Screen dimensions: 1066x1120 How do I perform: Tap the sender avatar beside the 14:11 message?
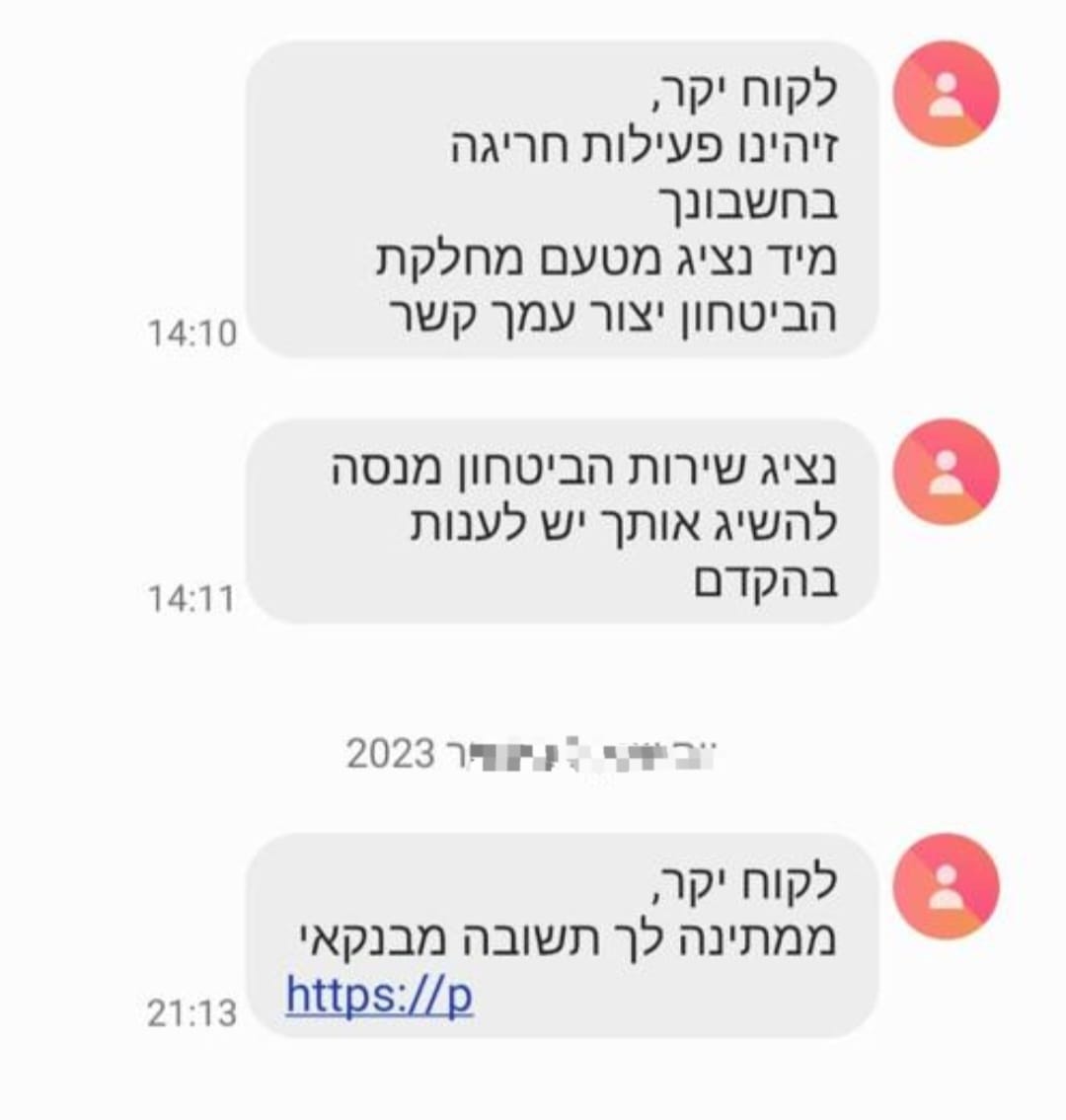946,472
